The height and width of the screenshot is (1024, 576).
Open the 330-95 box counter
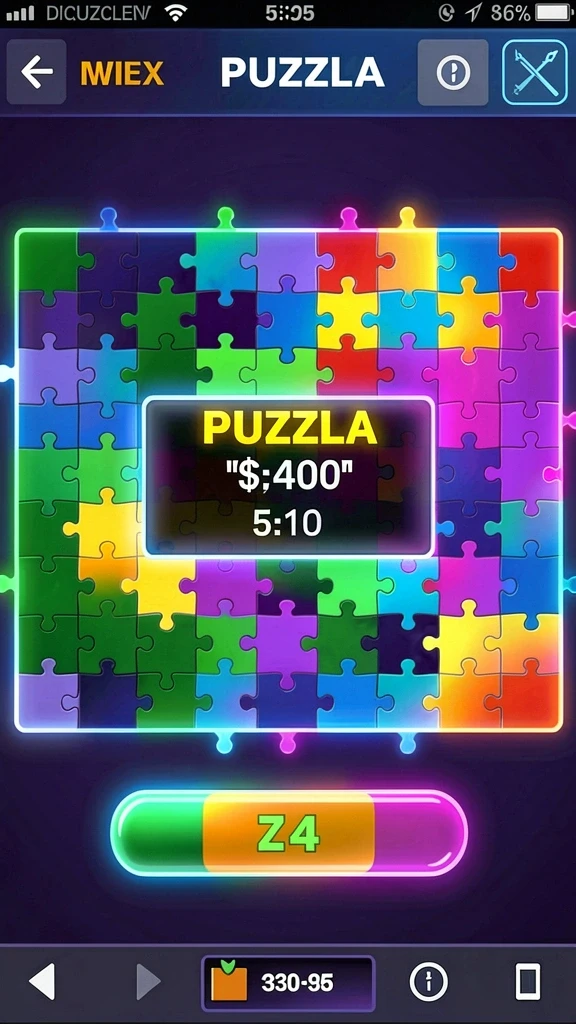click(x=288, y=982)
